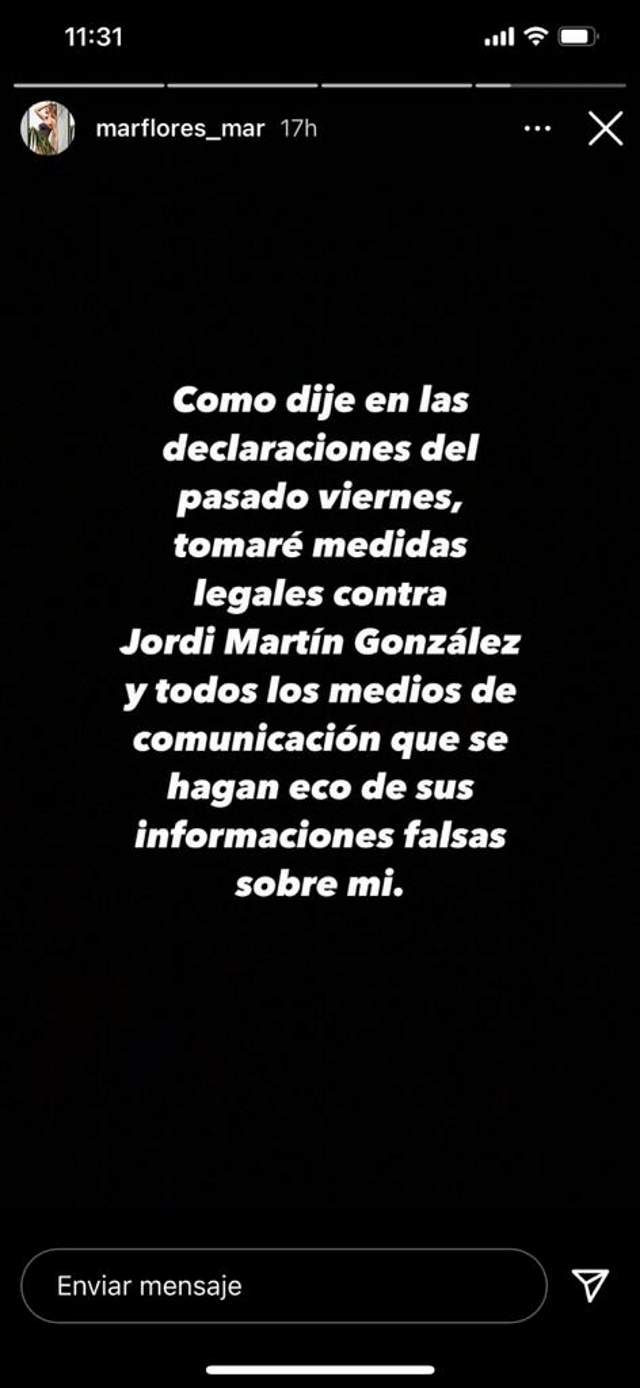This screenshot has width=640, height=1388.
Task: Tap the Enviar mensaje reply field
Action: pyautogui.click(x=284, y=1285)
